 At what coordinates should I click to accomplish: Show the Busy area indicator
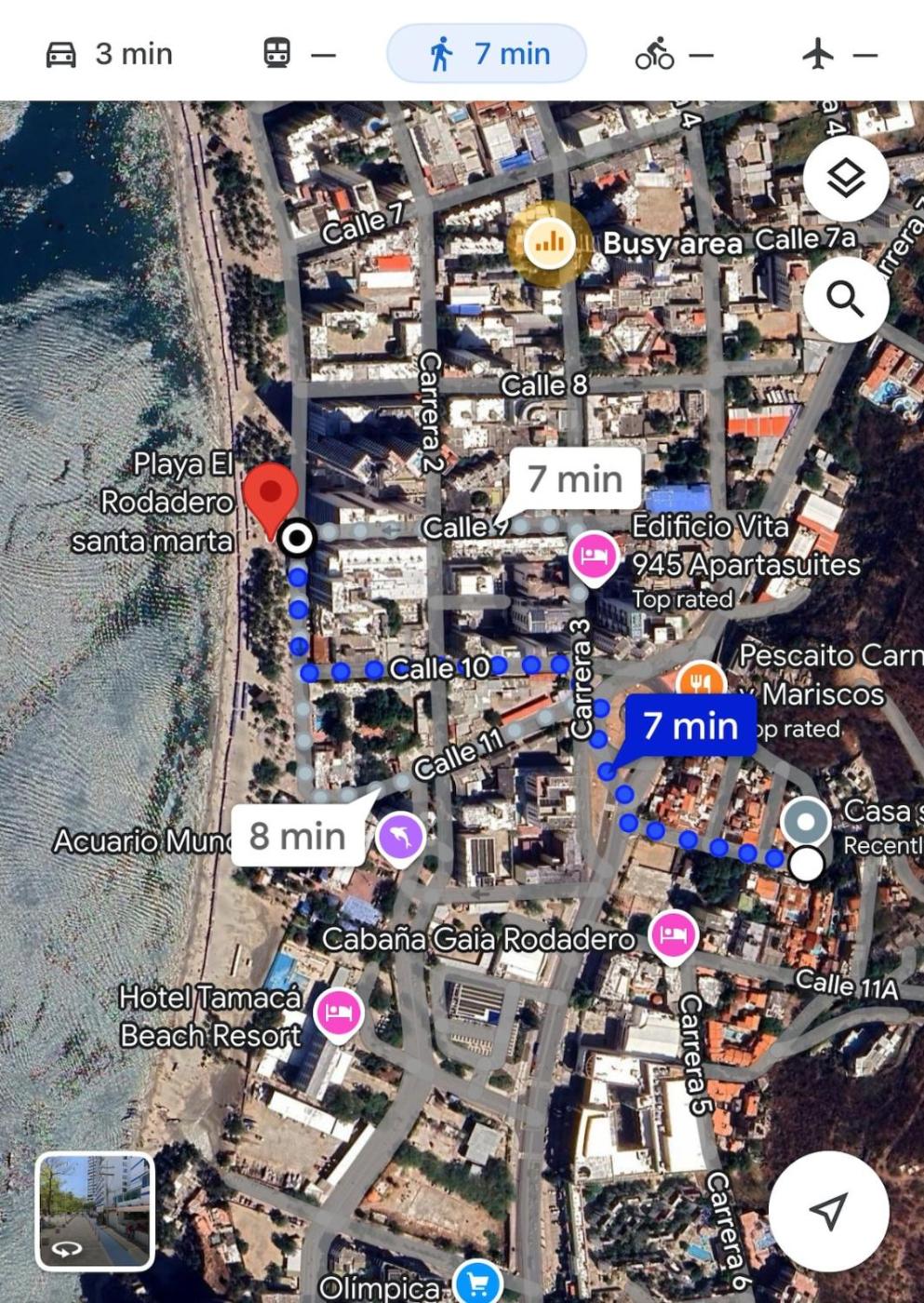click(549, 244)
